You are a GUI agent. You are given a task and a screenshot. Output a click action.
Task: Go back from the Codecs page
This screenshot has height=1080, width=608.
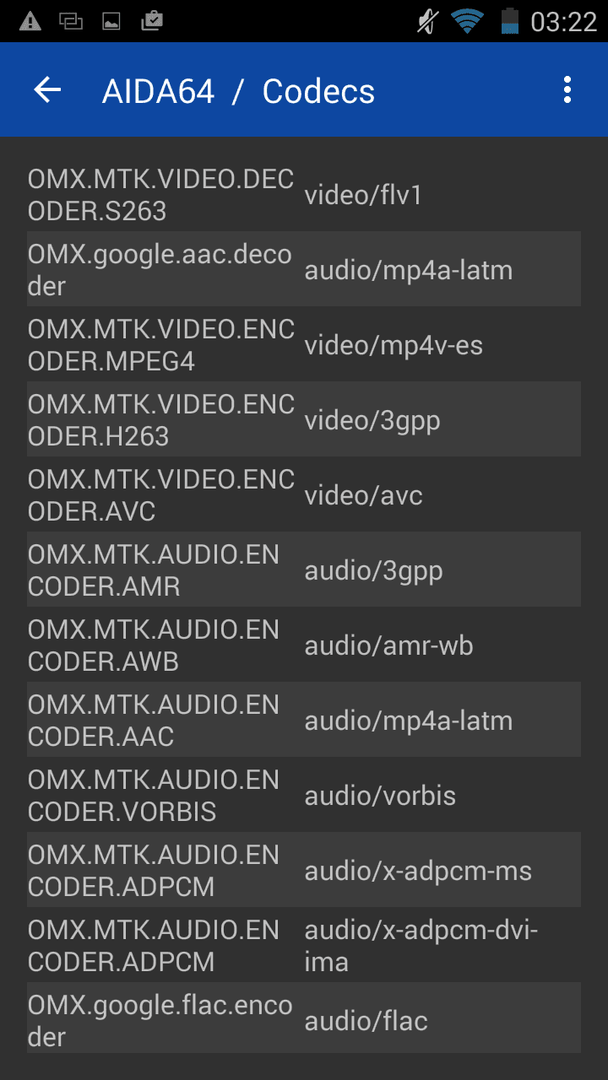click(48, 90)
